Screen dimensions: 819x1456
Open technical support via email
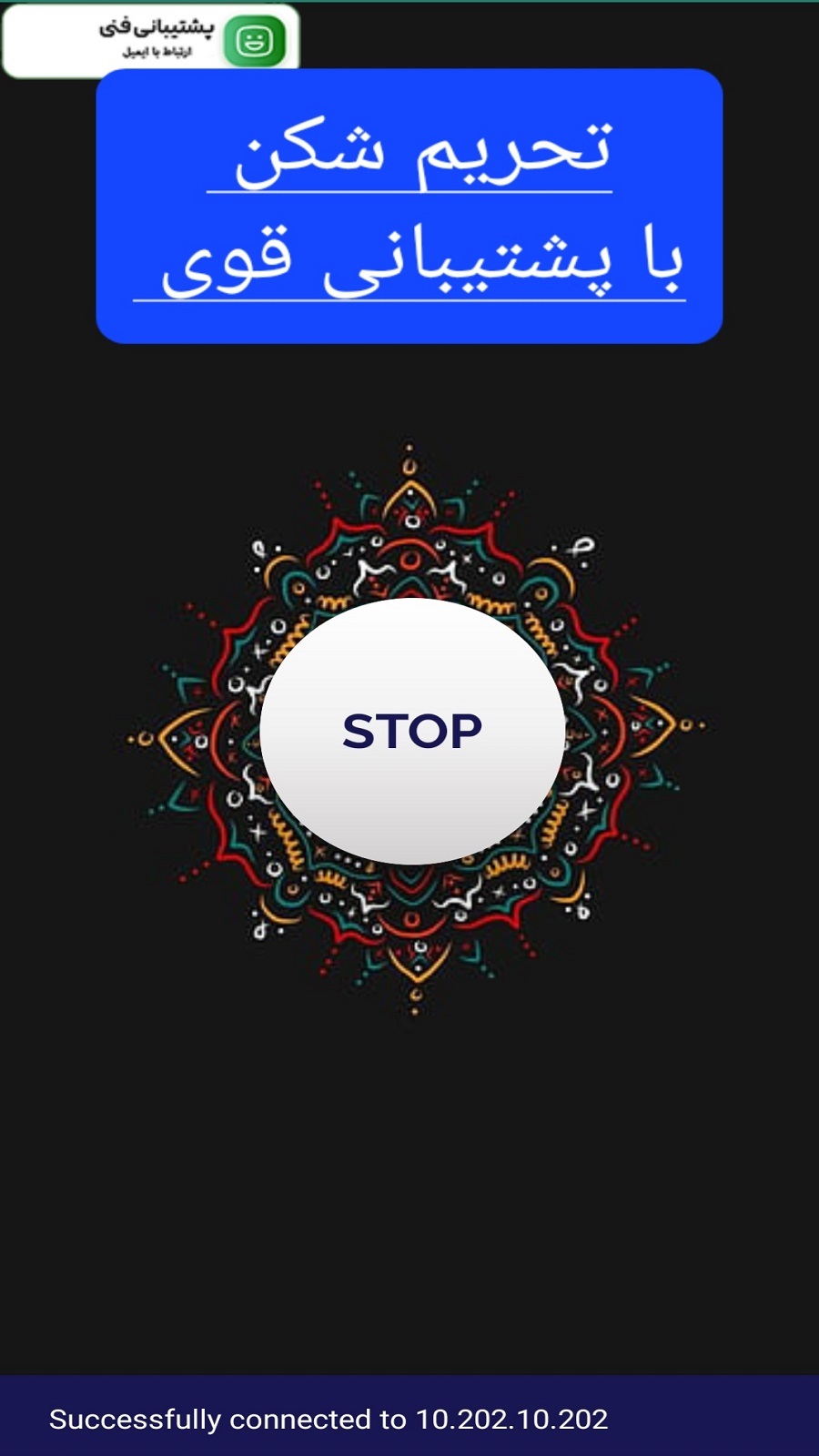tap(151, 40)
